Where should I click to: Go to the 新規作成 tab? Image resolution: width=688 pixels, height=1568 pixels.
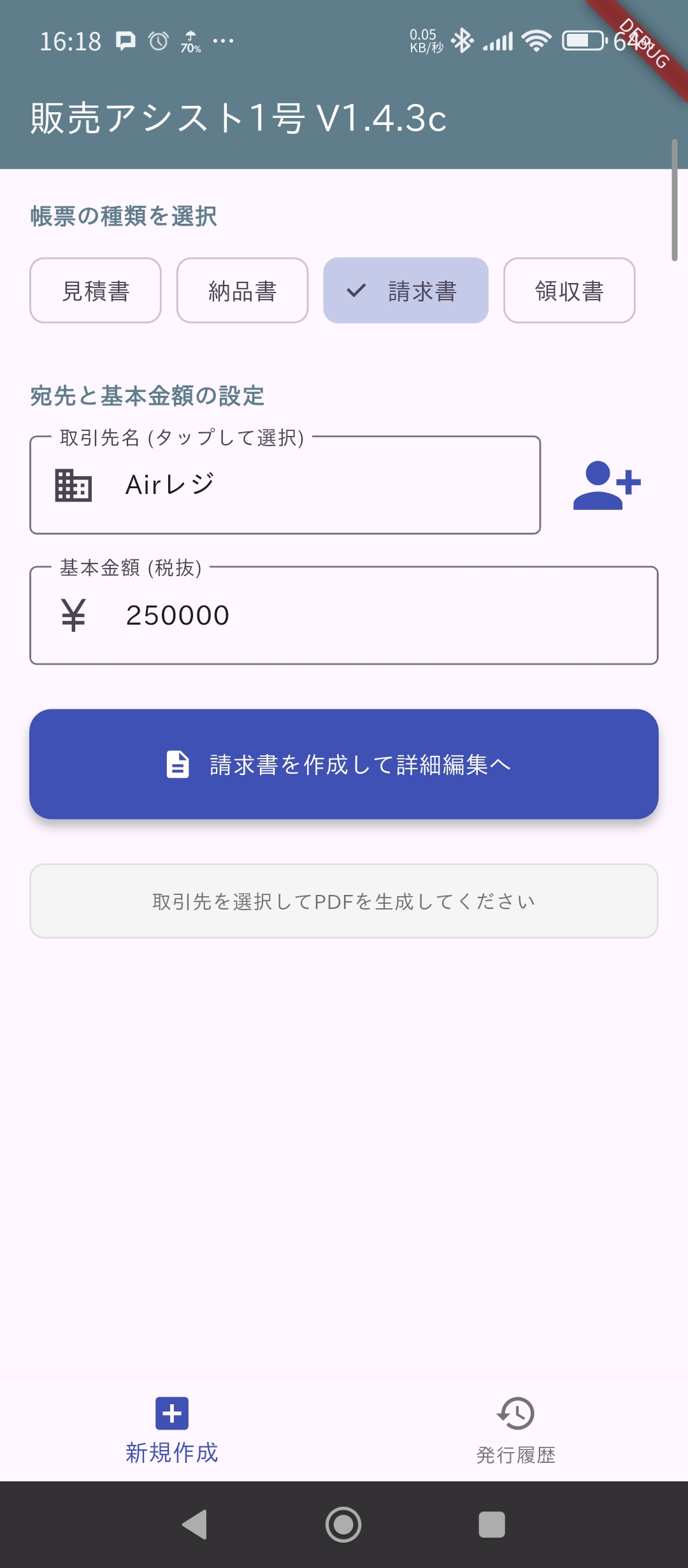coord(172,1429)
